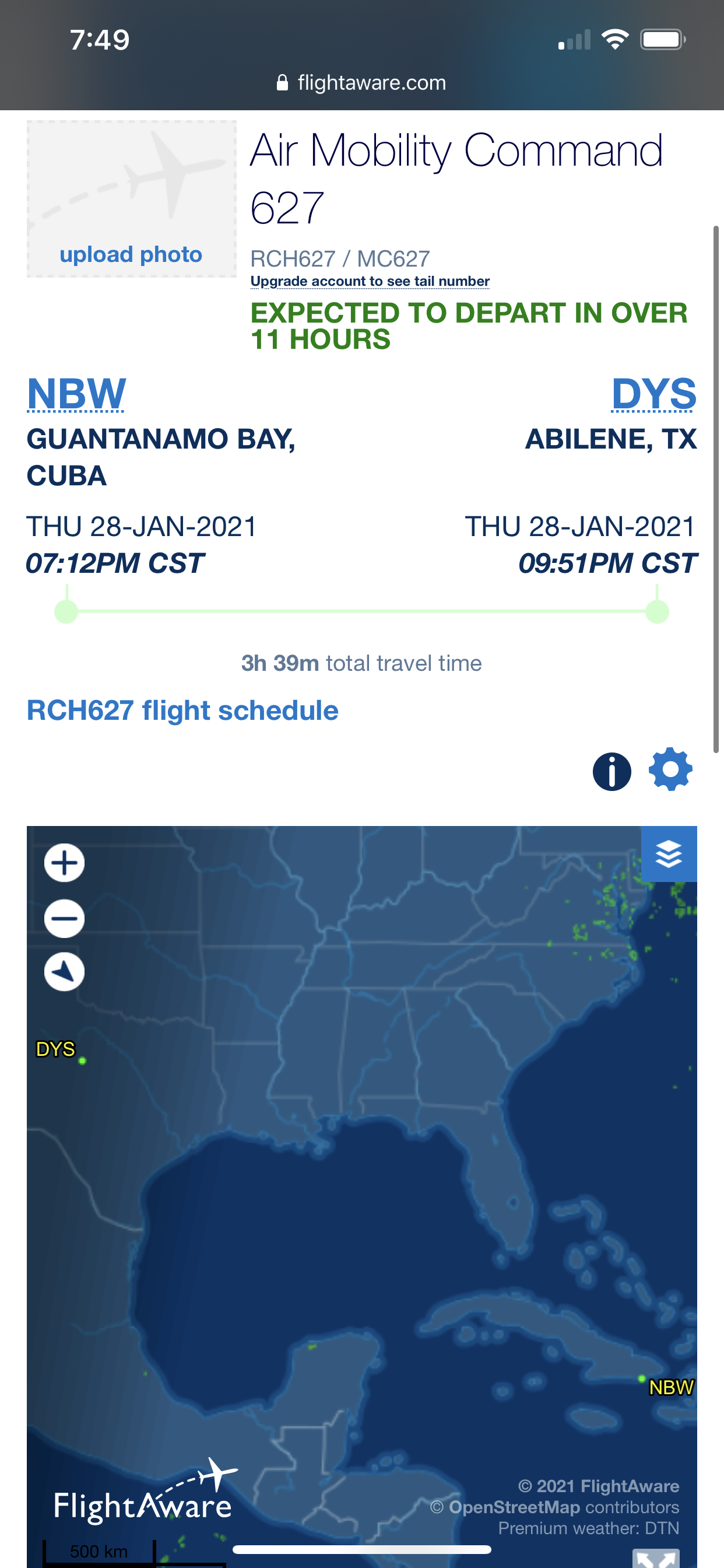Open the NBW origin airport link

[x=77, y=394]
